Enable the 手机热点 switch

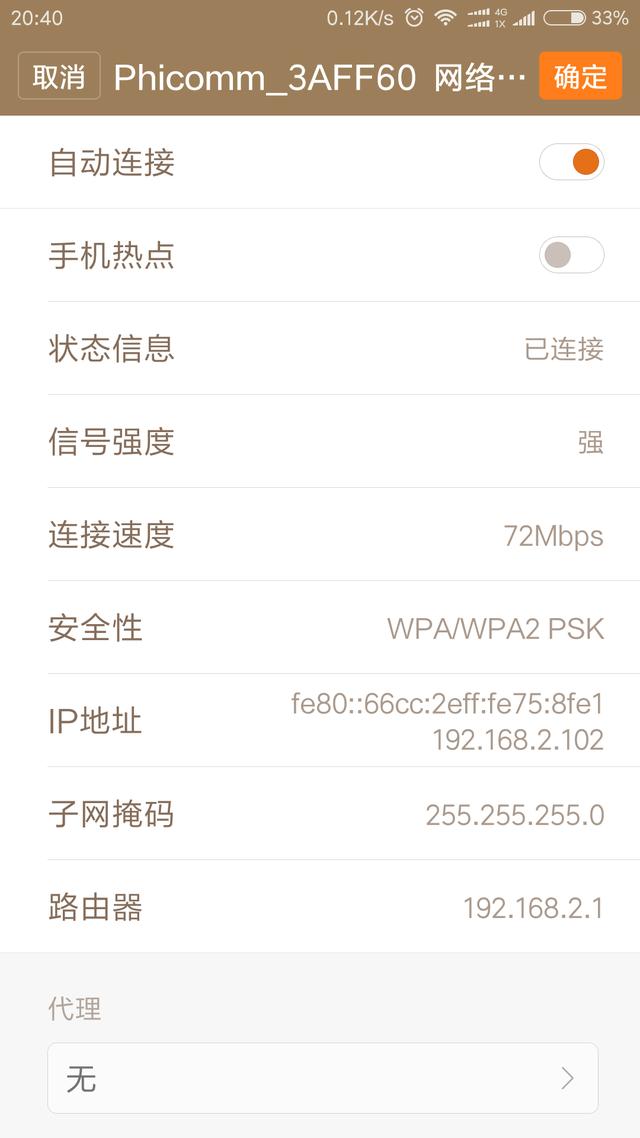point(572,255)
